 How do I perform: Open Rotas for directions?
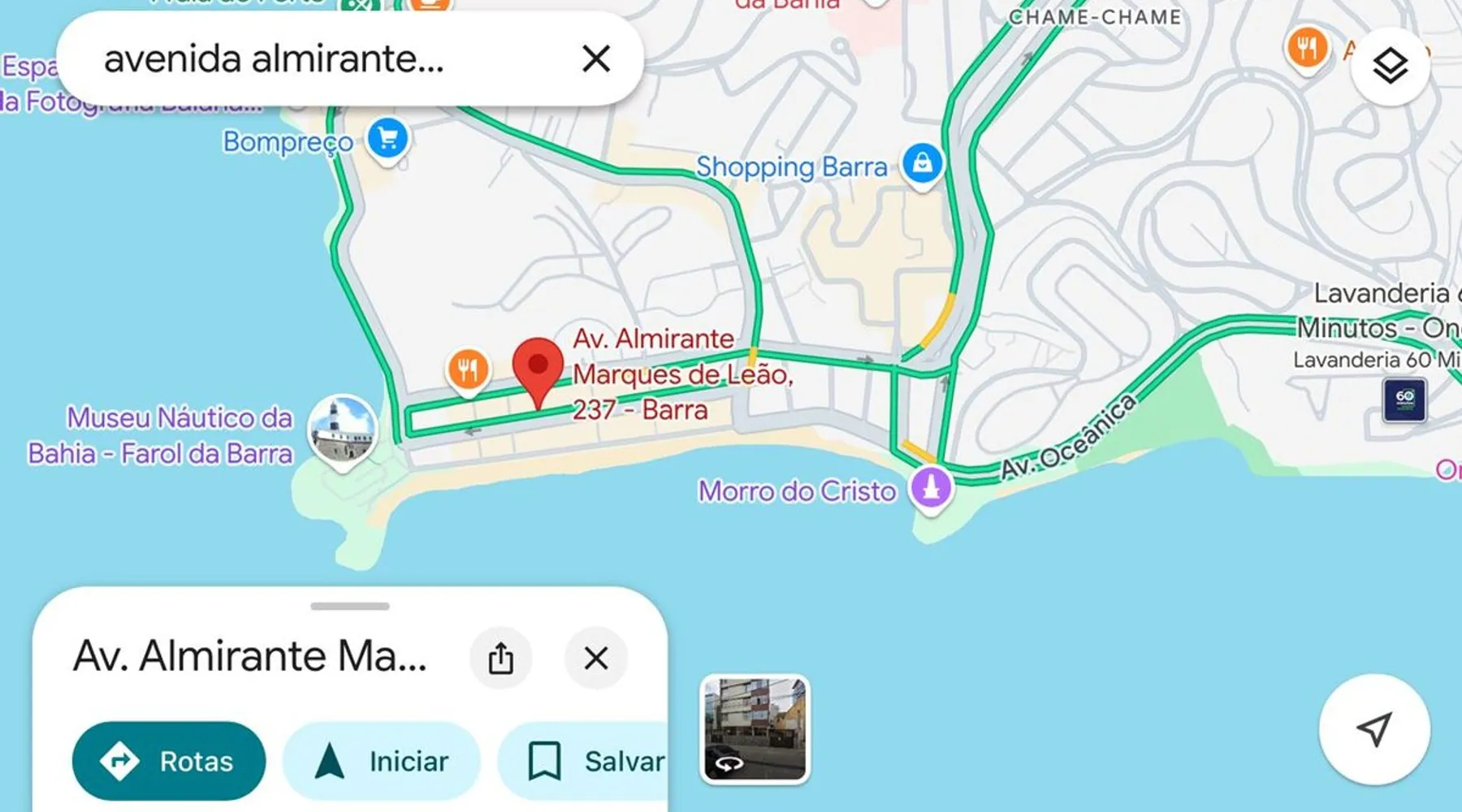169,761
